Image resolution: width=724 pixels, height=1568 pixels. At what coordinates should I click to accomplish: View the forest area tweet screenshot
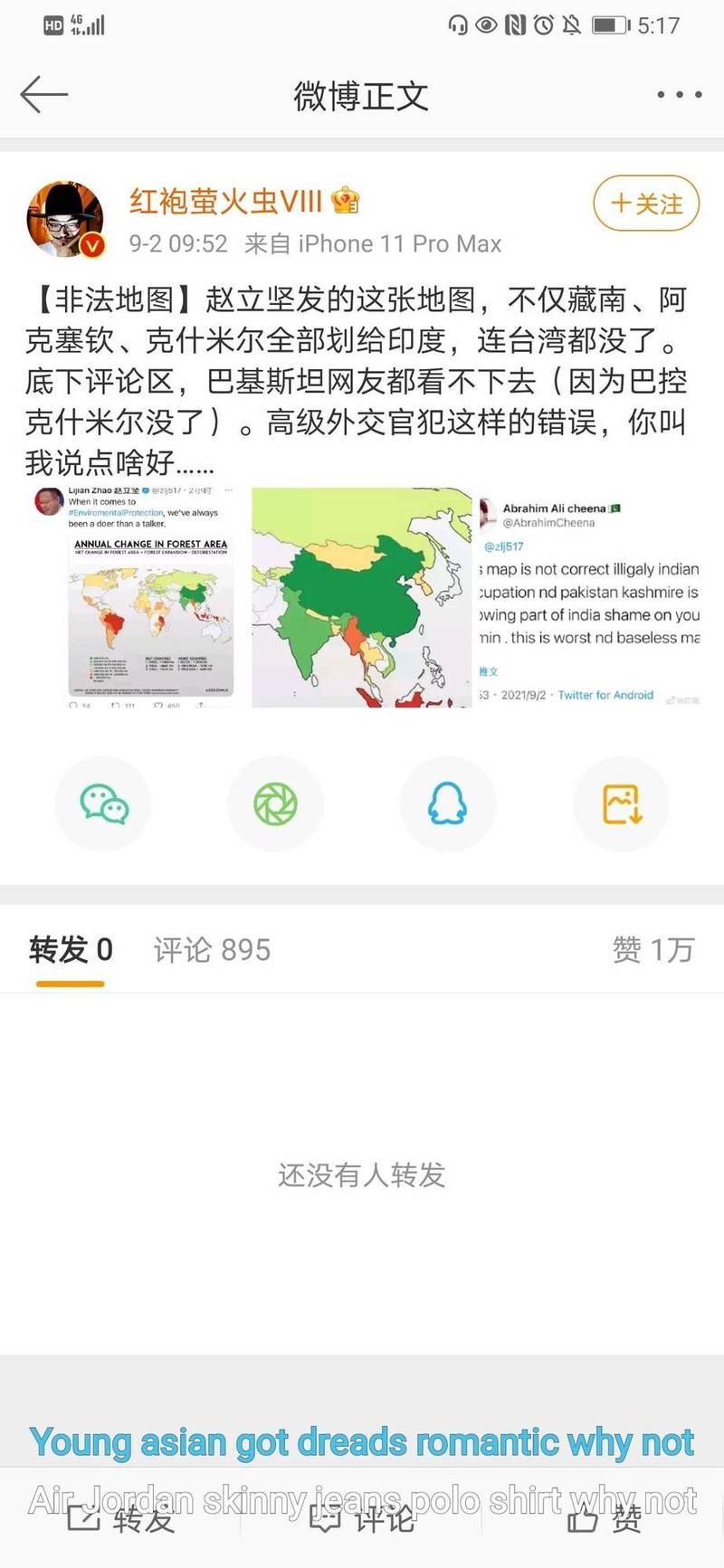point(136,597)
